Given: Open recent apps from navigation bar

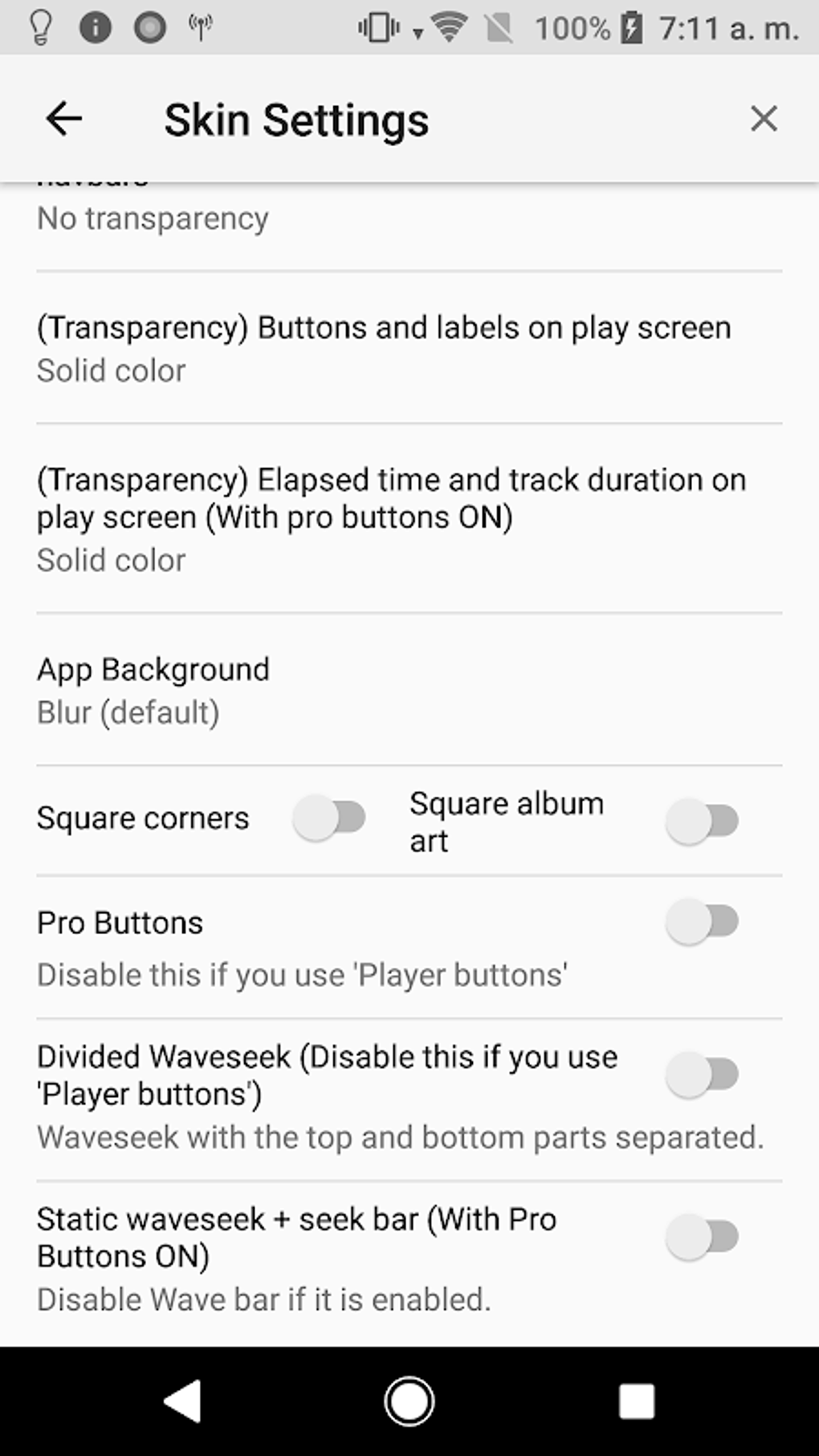Looking at the screenshot, I should pyautogui.click(x=637, y=1401).
